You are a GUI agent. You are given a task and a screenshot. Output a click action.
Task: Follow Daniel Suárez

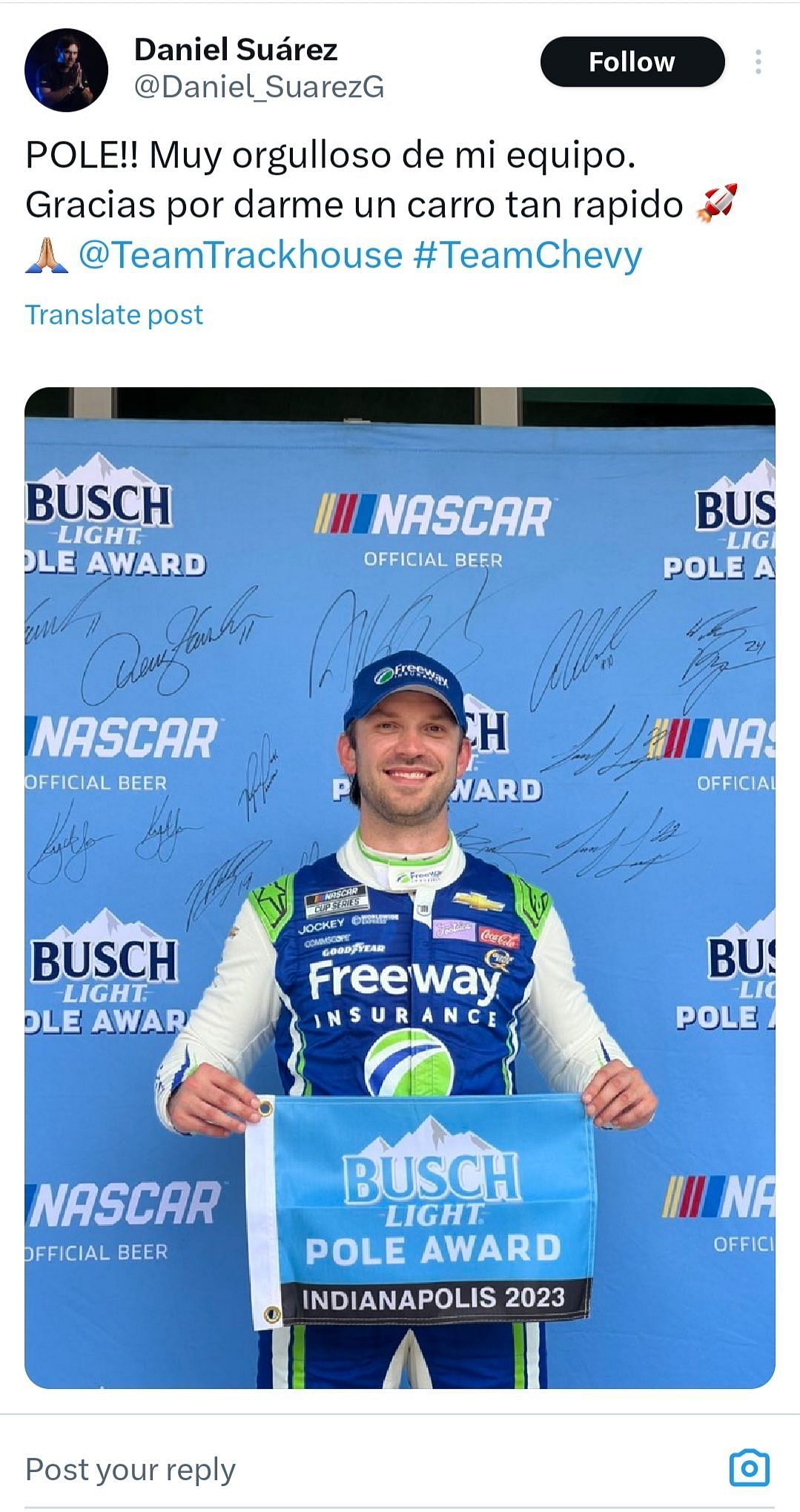click(632, 62)
